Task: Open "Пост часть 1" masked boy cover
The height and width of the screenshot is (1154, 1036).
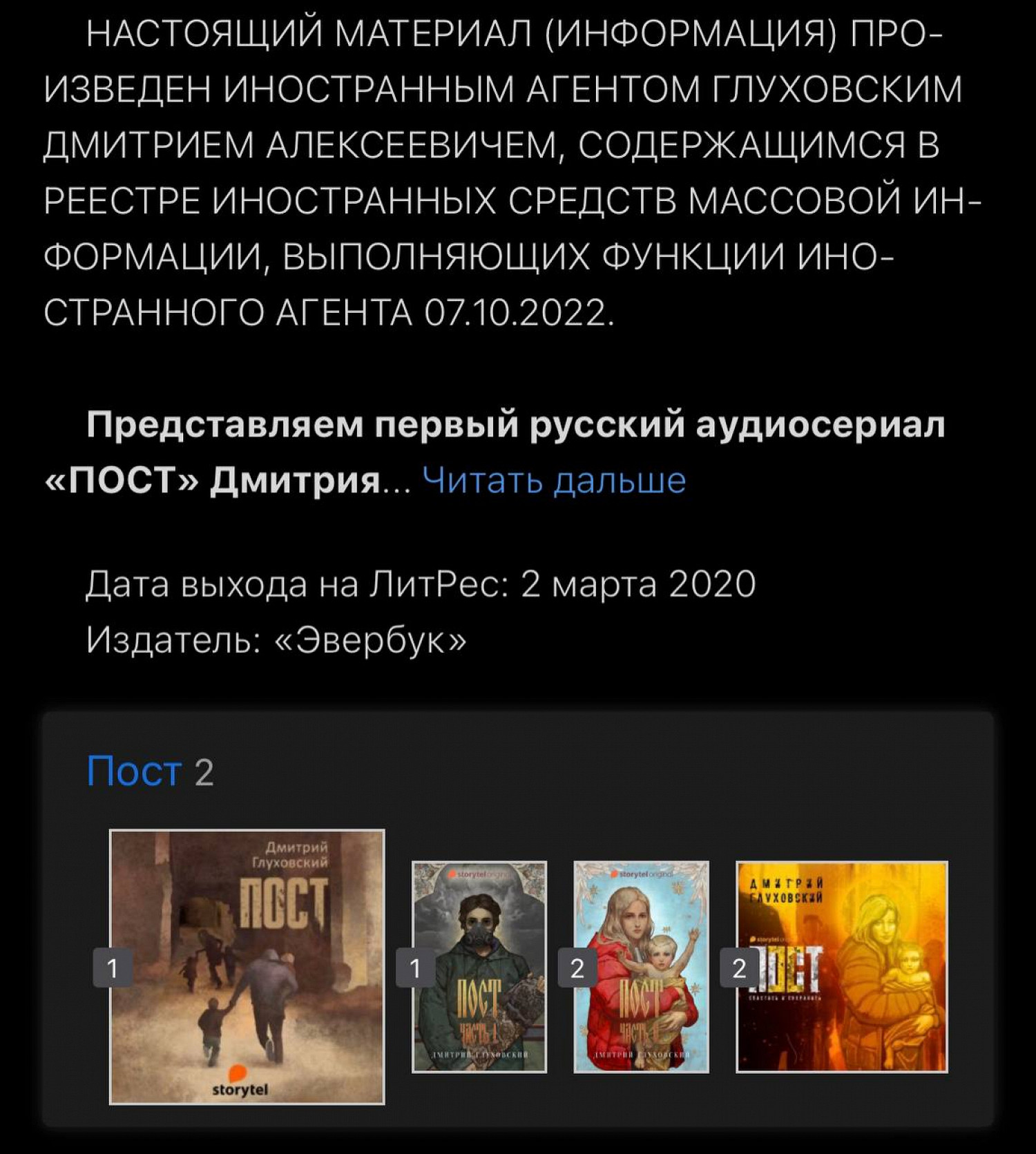Action: 479,966
